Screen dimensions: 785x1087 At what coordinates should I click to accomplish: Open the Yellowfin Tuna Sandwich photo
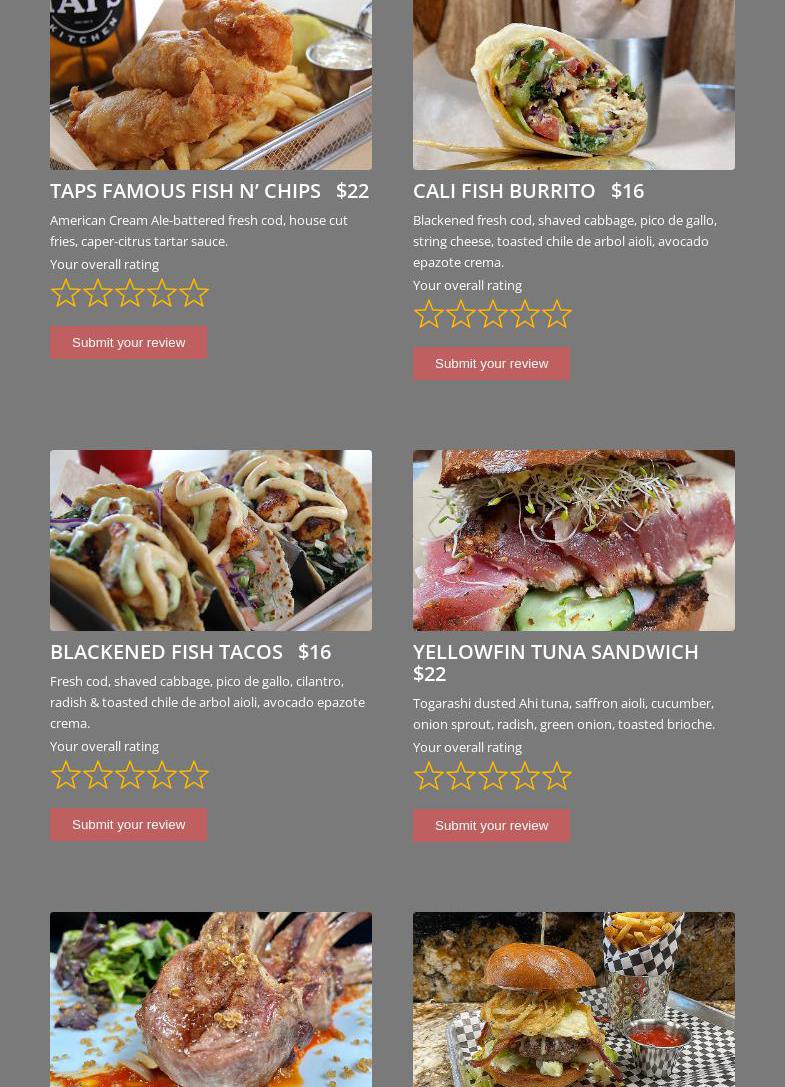[574, 540]
